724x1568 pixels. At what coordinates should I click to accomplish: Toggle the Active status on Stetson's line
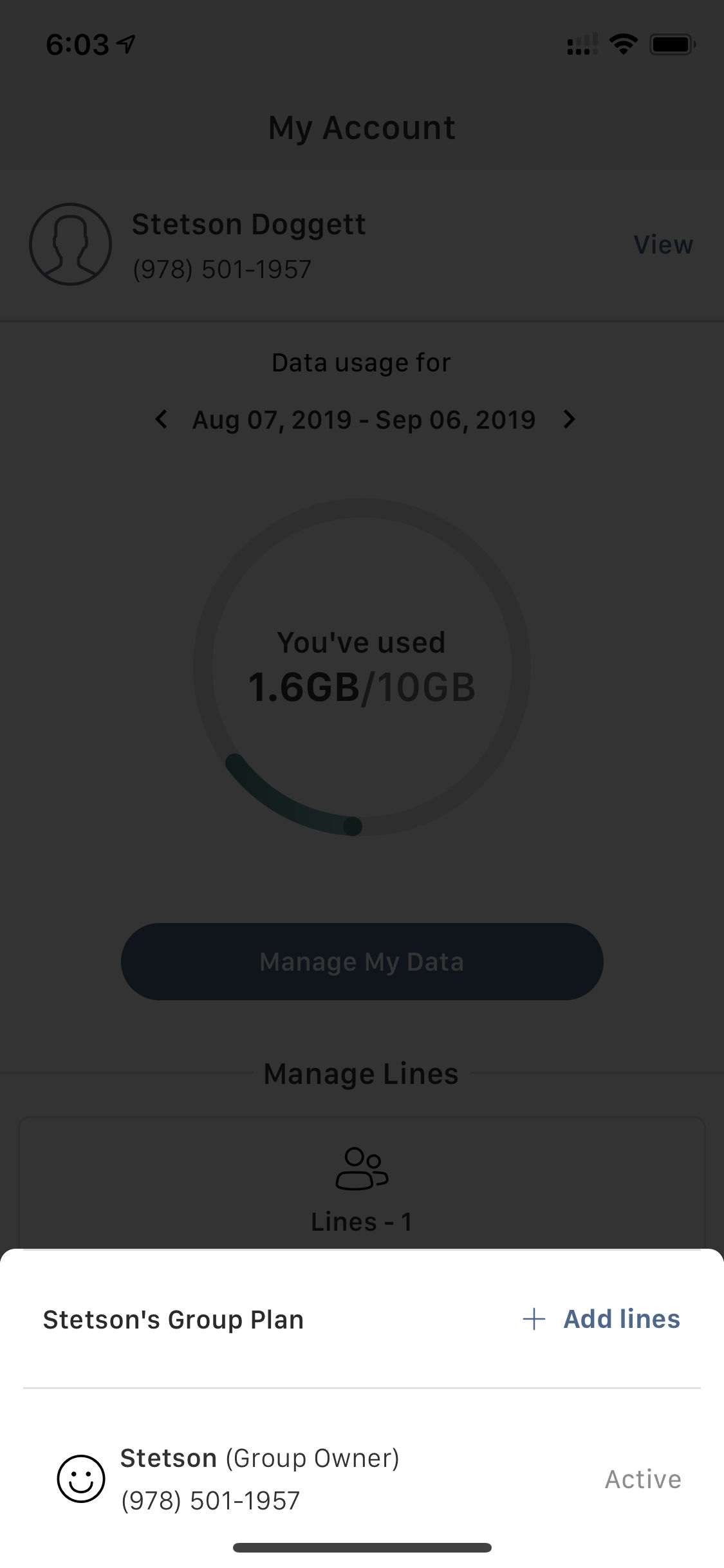pos(642,1479)
